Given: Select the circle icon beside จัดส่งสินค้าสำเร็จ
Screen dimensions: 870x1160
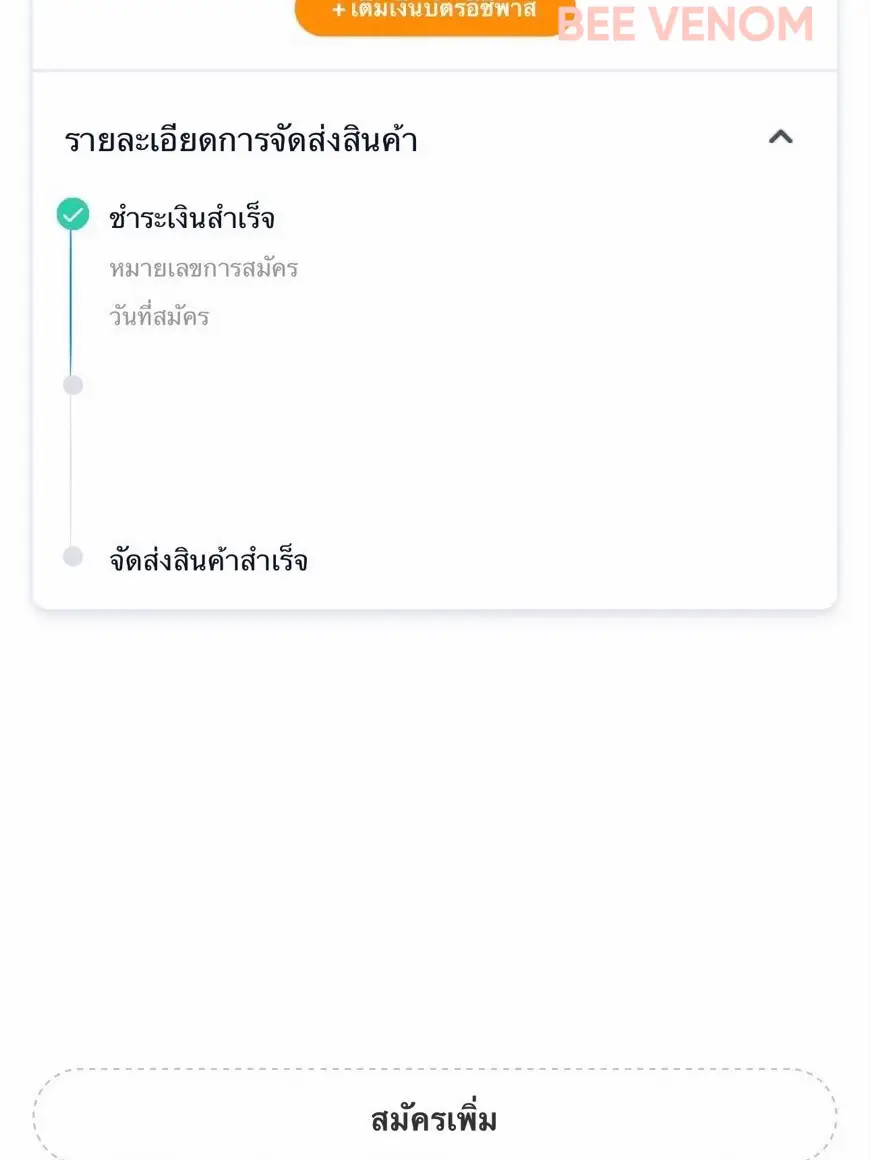Looking at the screenshot, I should [x=73, y=556].
